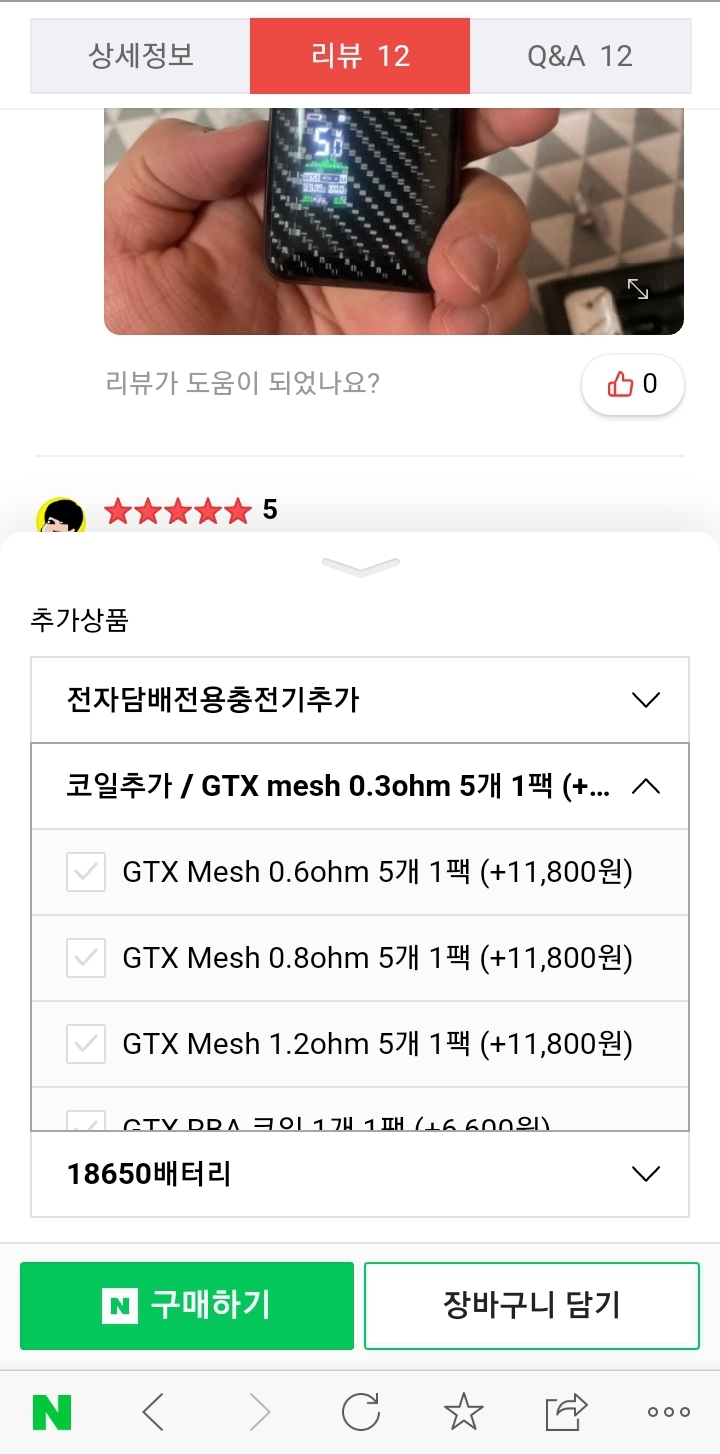The height and width of the screenshot is (1454, 720).
Task: Go to Naver home via green N
Action: tap(52, 1412)
